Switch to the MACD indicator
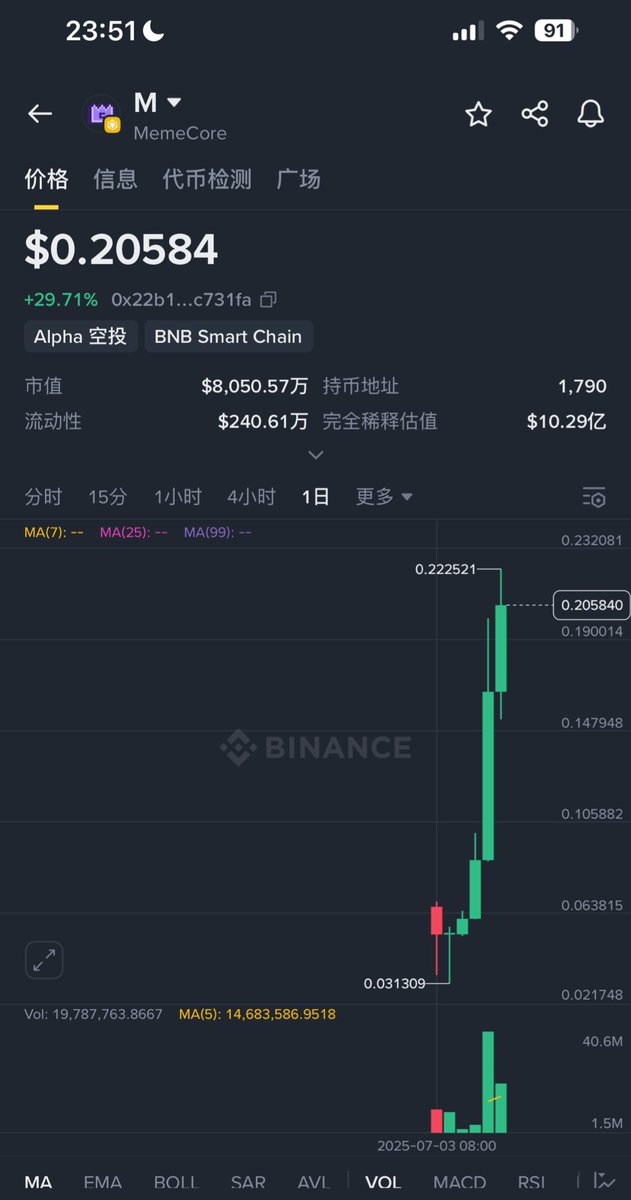 click(460, 1183)
